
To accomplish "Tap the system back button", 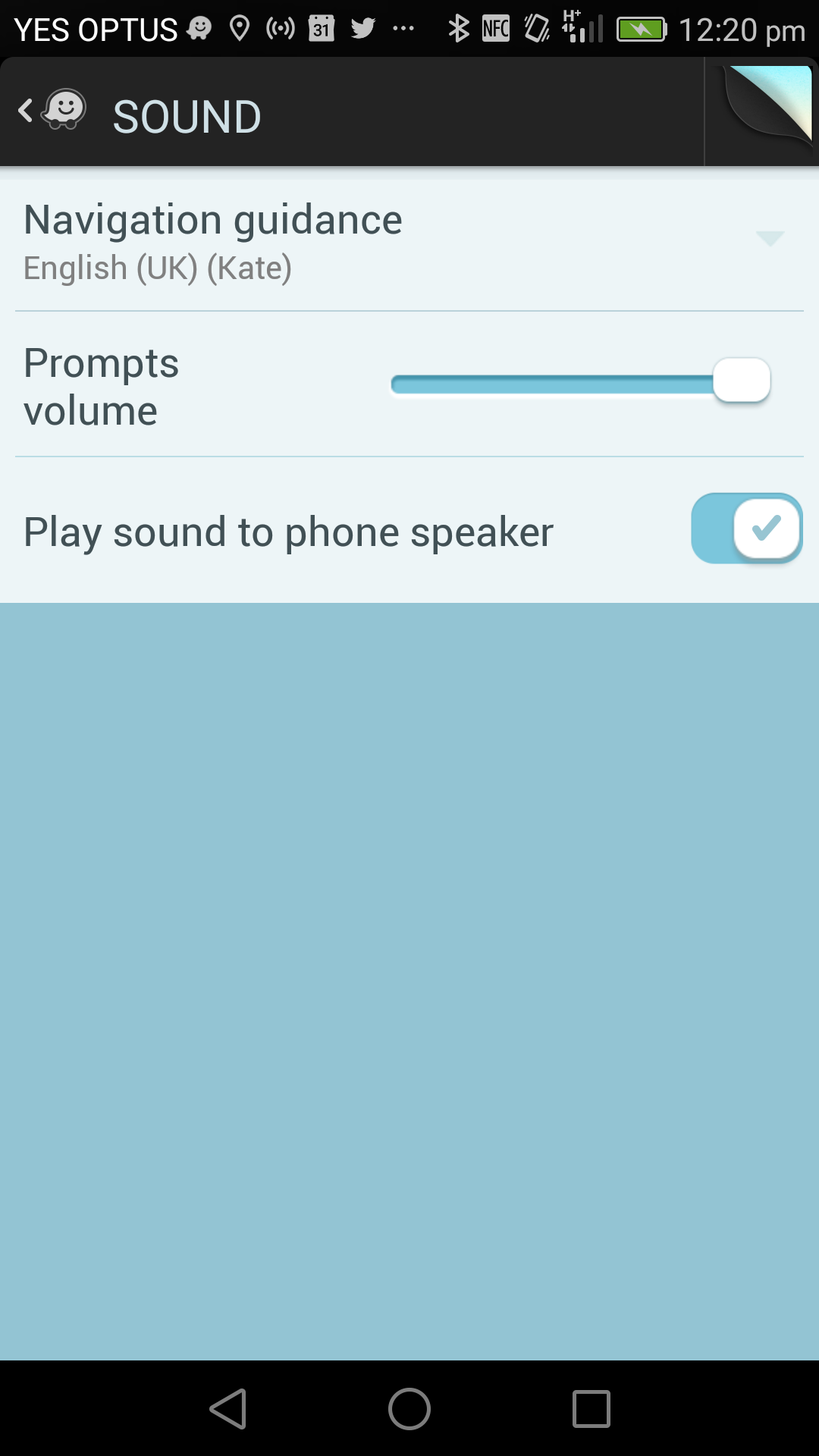I will 227,1409.
